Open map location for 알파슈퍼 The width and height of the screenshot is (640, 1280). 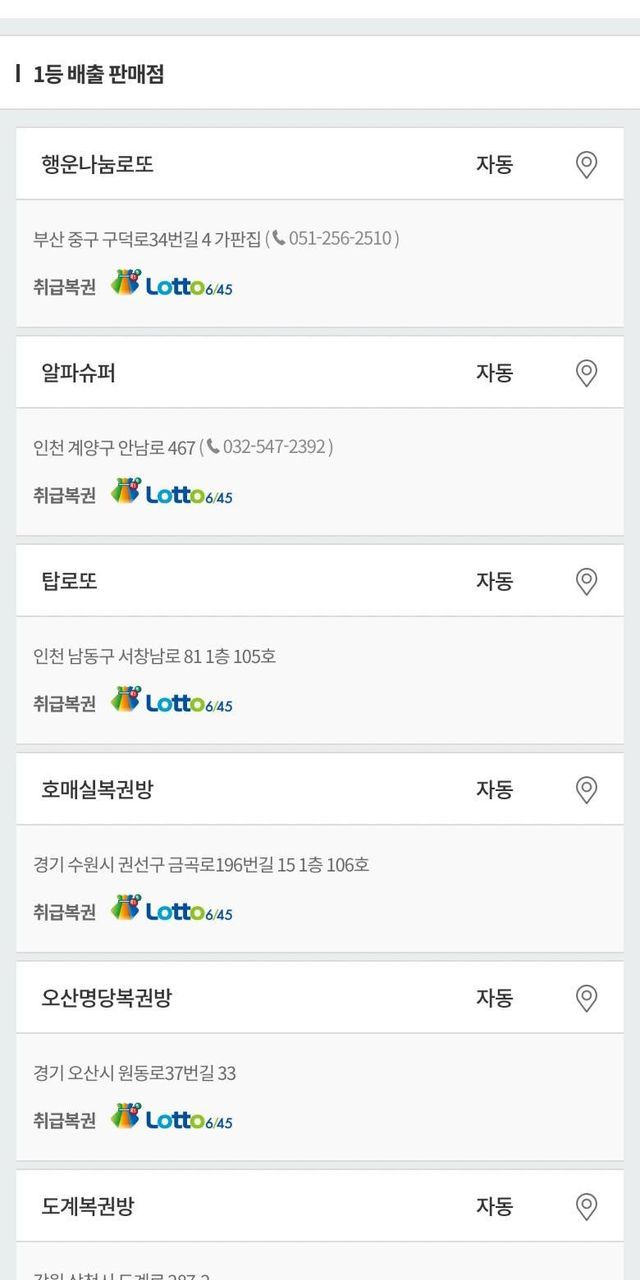(587, 373)
